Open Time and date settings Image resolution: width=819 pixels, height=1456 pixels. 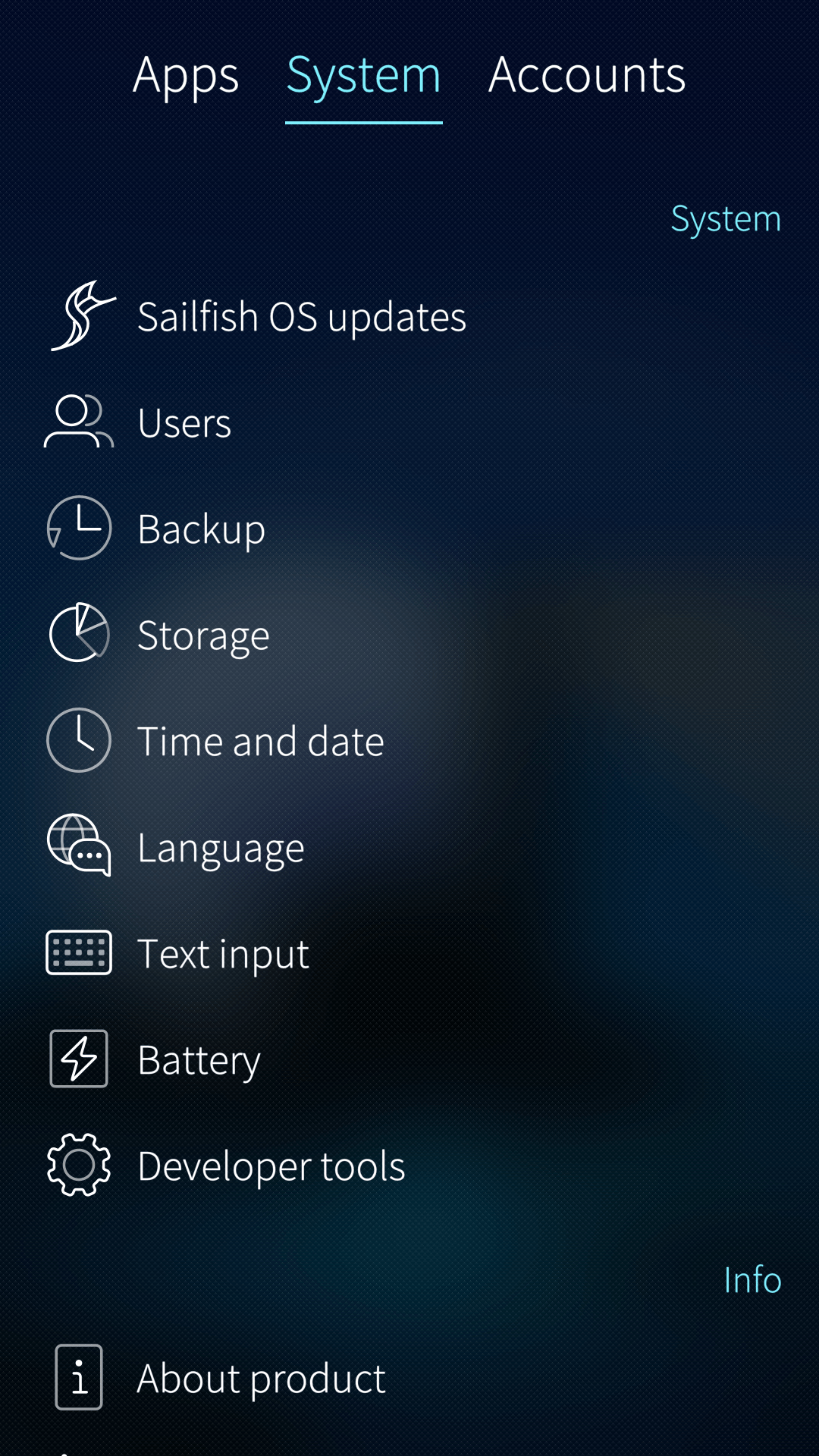pyautogui.click(x=260, y=741)
